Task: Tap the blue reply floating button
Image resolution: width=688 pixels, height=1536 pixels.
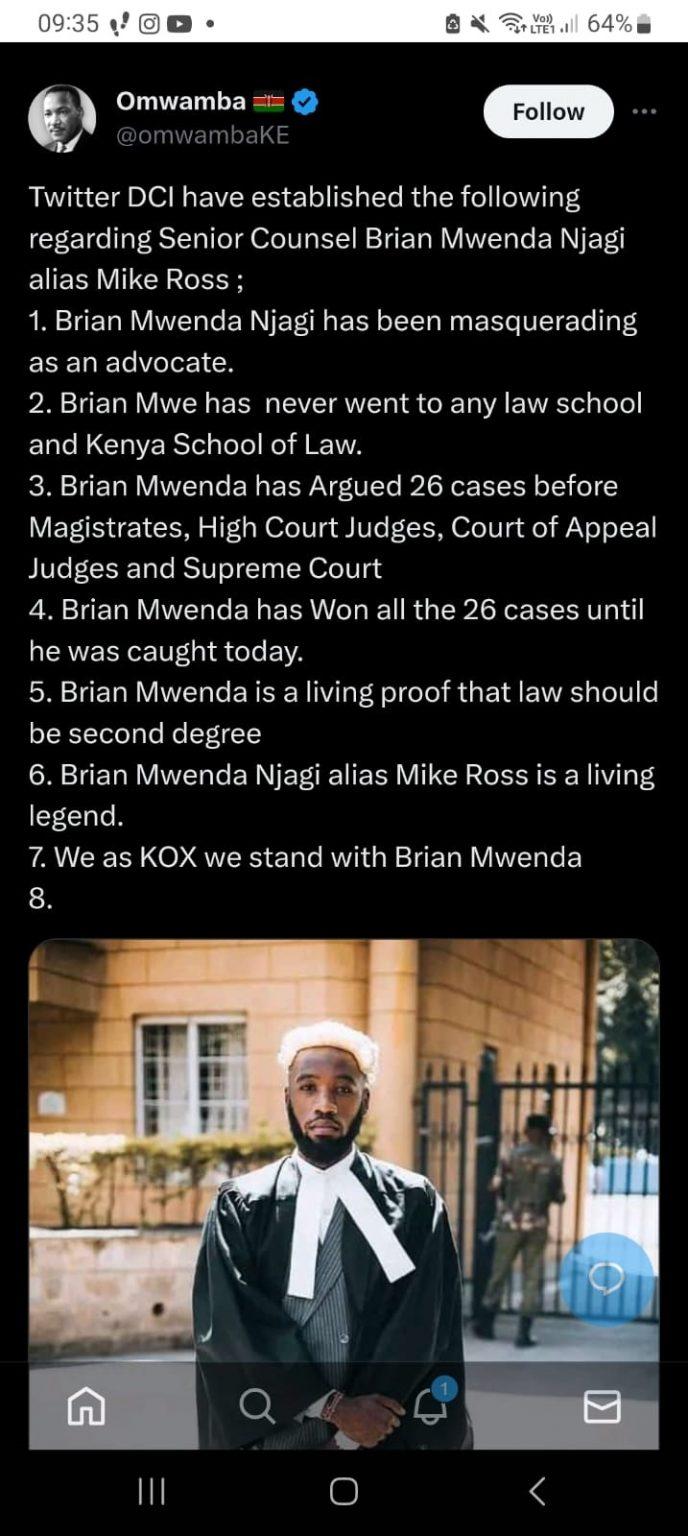Action: (x=606, y=1280)
